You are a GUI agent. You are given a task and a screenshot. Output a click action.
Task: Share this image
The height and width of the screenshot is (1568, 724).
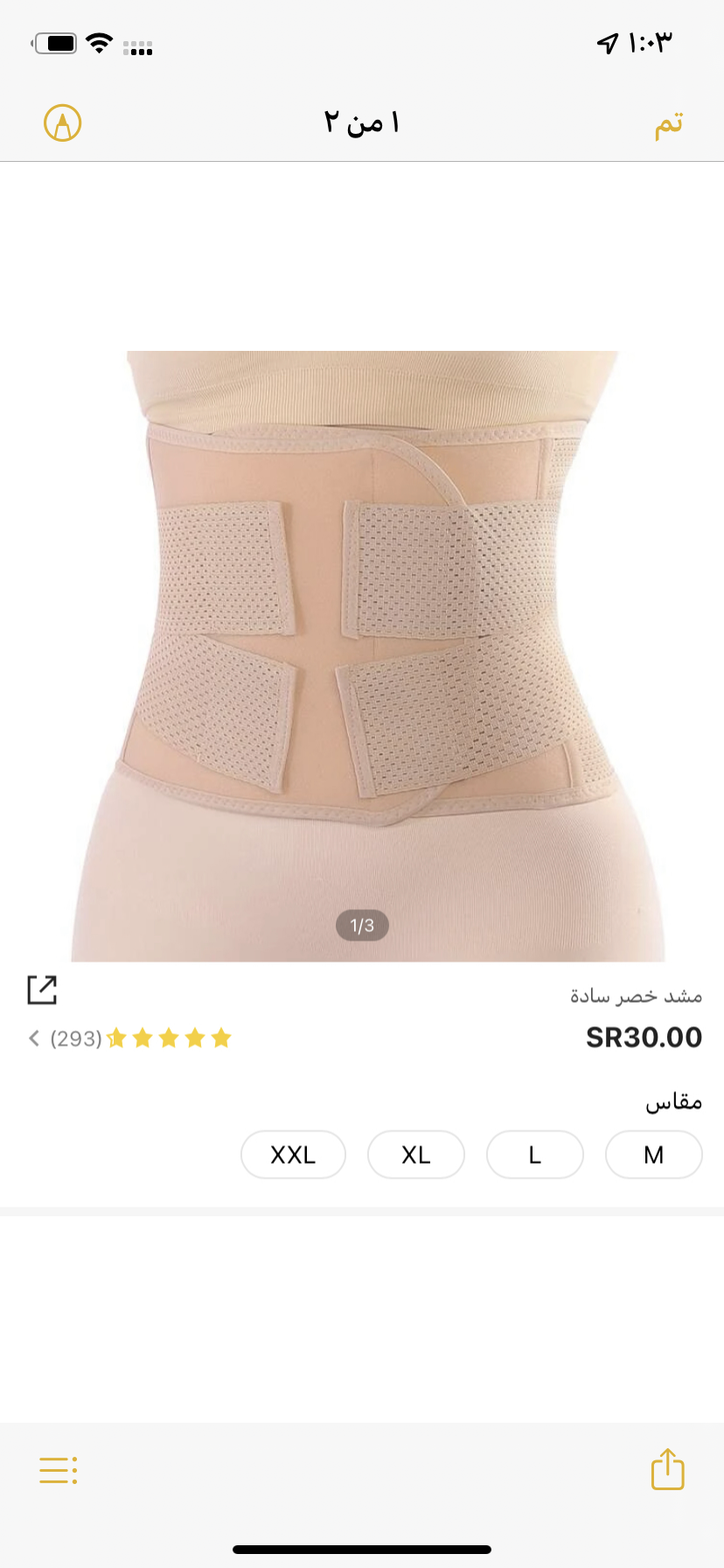(x=667, y=1469)
